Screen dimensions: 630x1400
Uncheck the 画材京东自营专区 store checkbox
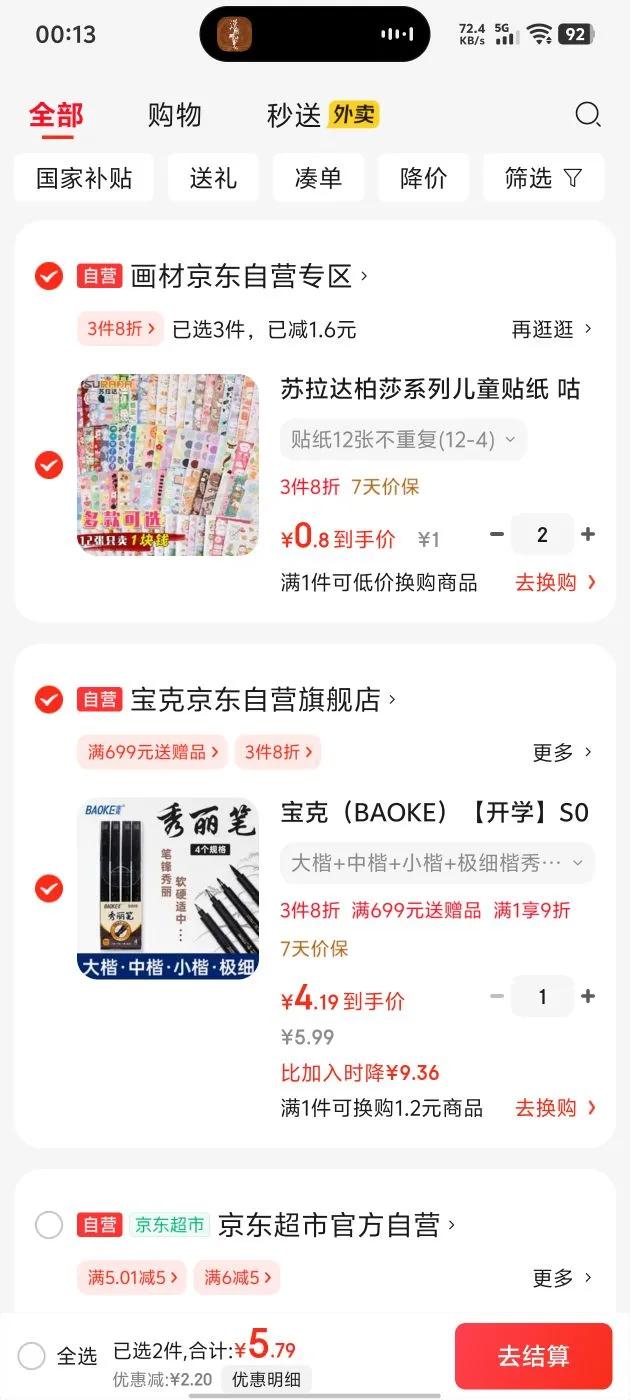tap(49, 276)
